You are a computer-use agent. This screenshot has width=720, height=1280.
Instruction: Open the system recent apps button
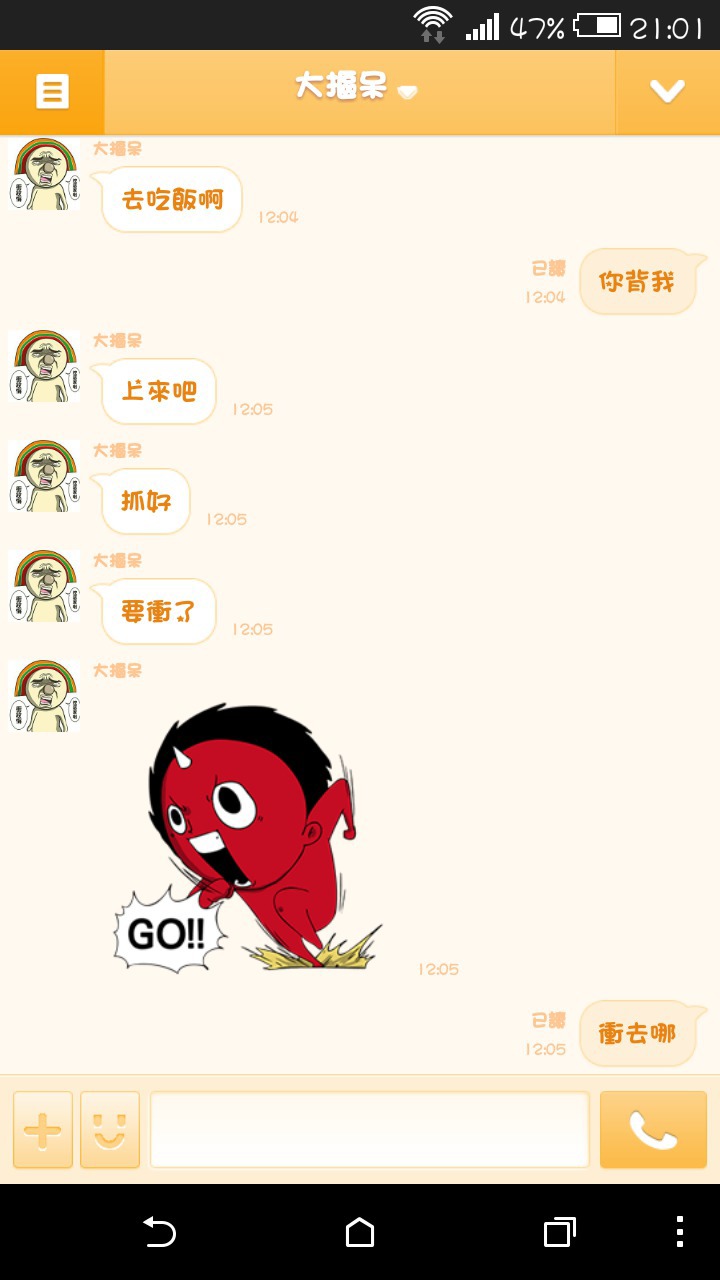[560, 1232]
